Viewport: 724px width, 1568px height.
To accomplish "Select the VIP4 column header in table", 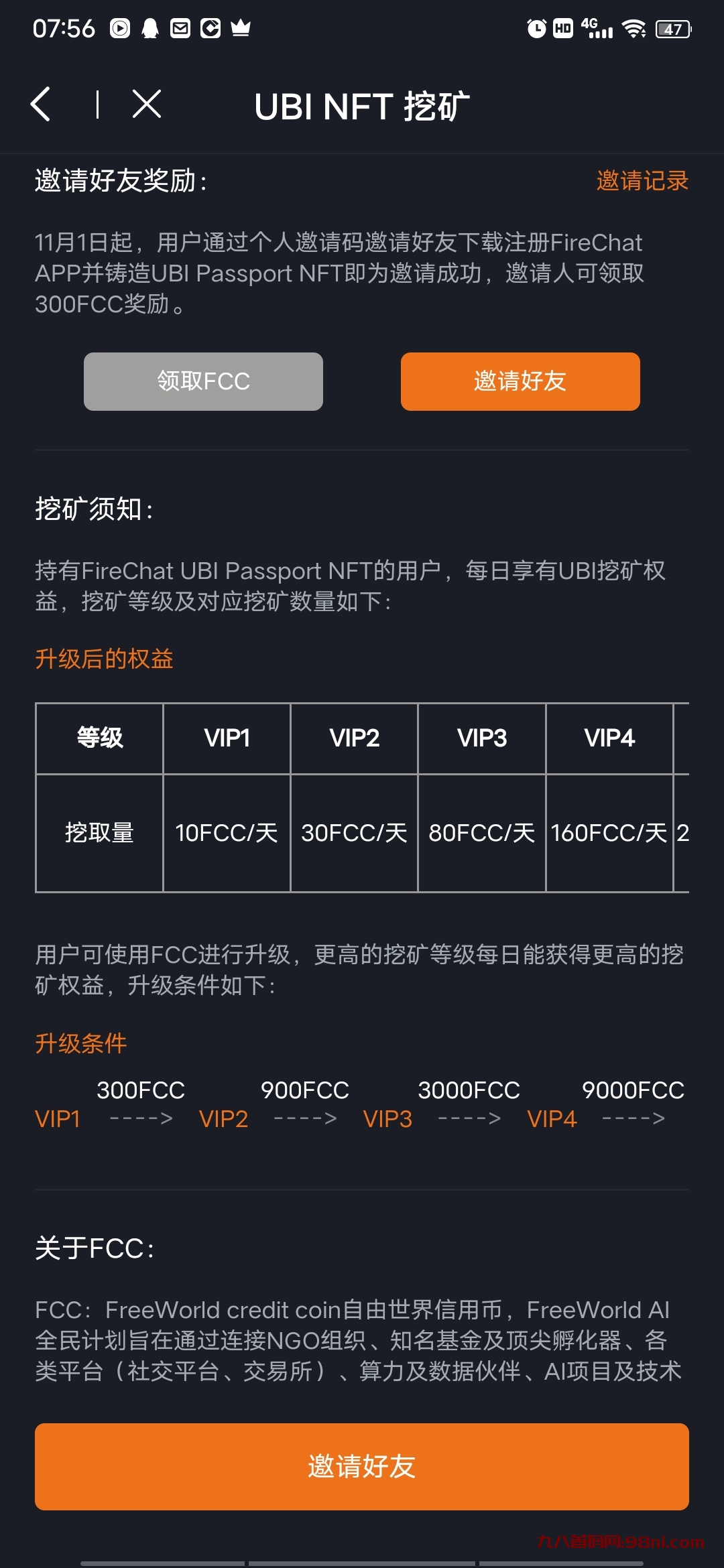I will pos(609,738).
